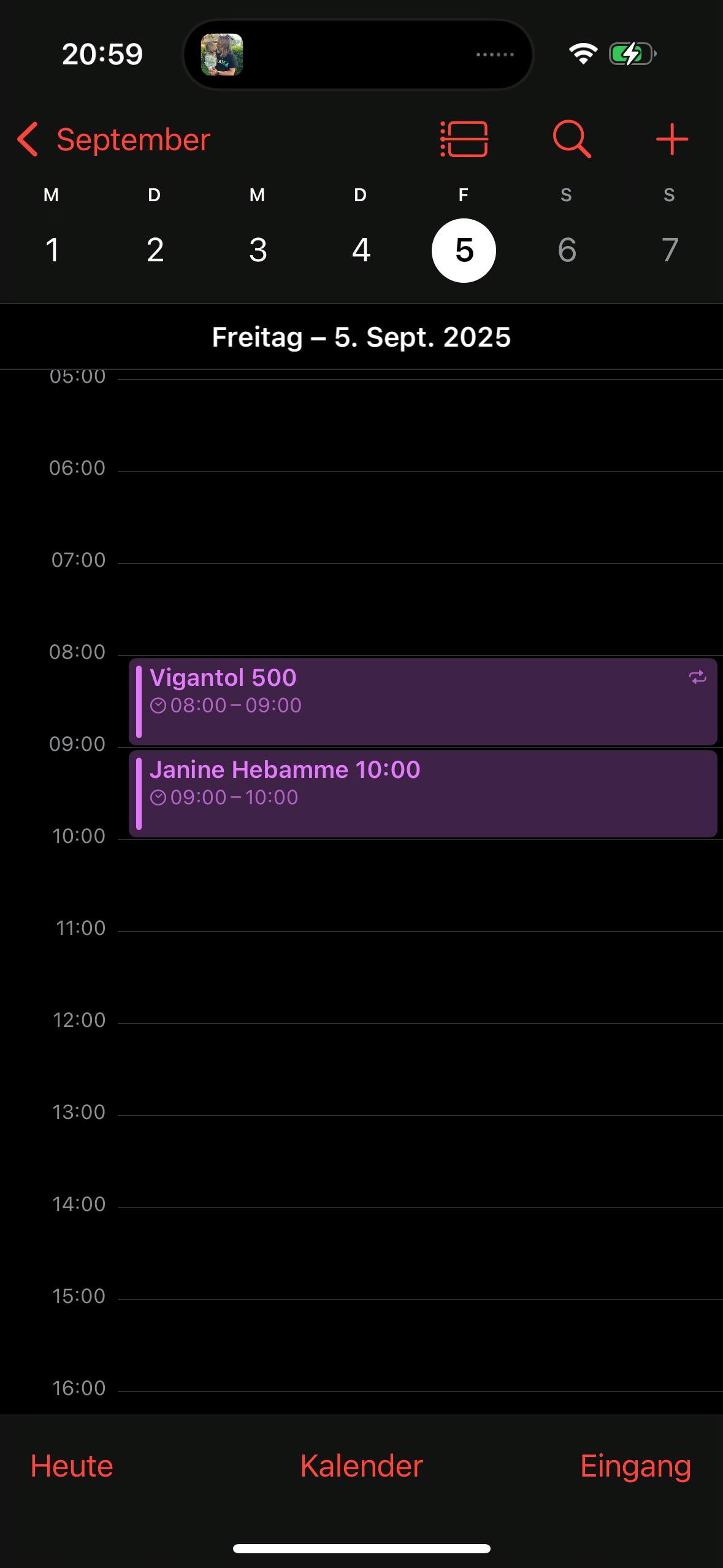
Task: Select Wednesday the 3rd
Action: point(258,250)
